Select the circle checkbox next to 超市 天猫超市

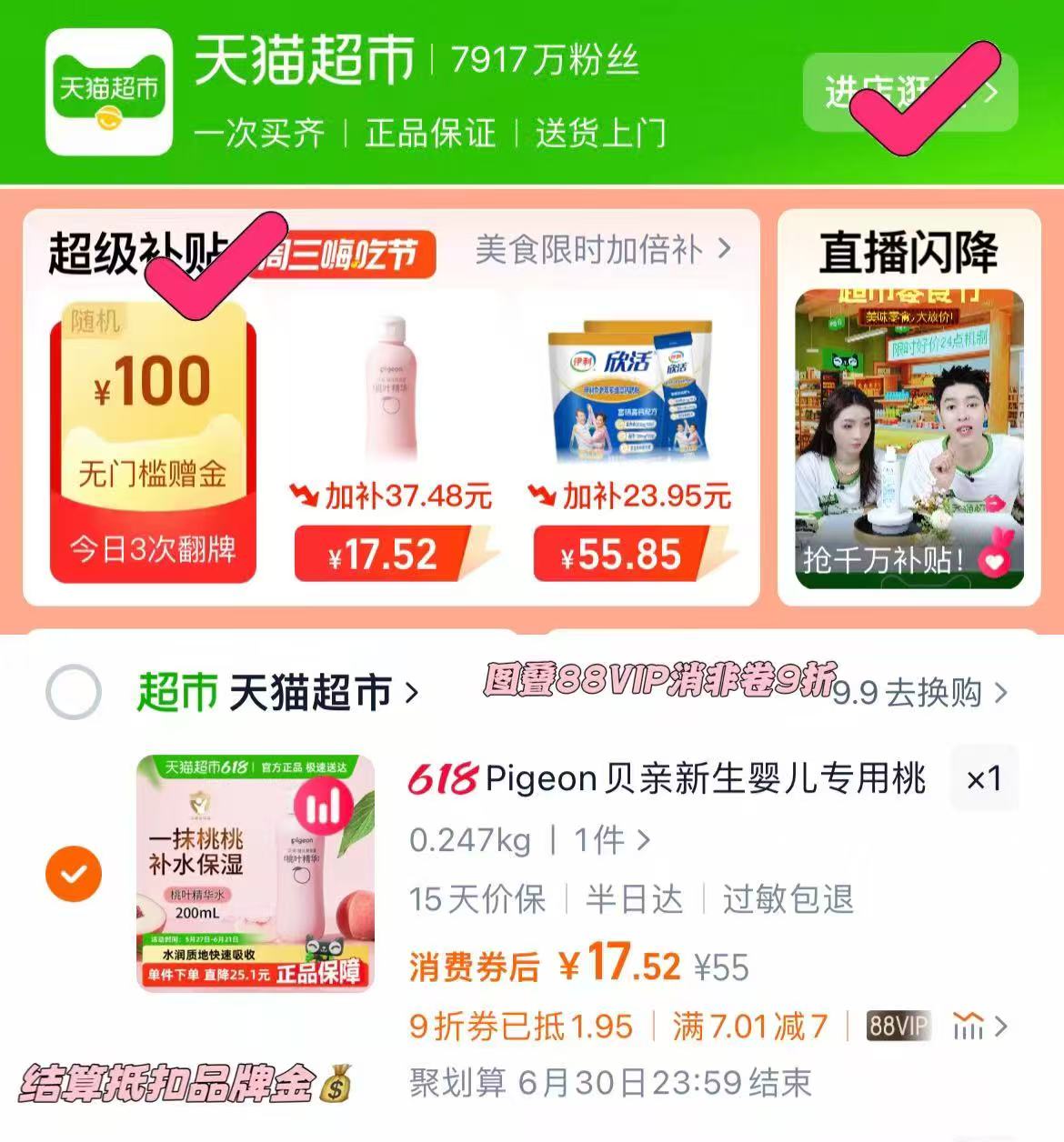pyautogui.click(x=73, y=693)
